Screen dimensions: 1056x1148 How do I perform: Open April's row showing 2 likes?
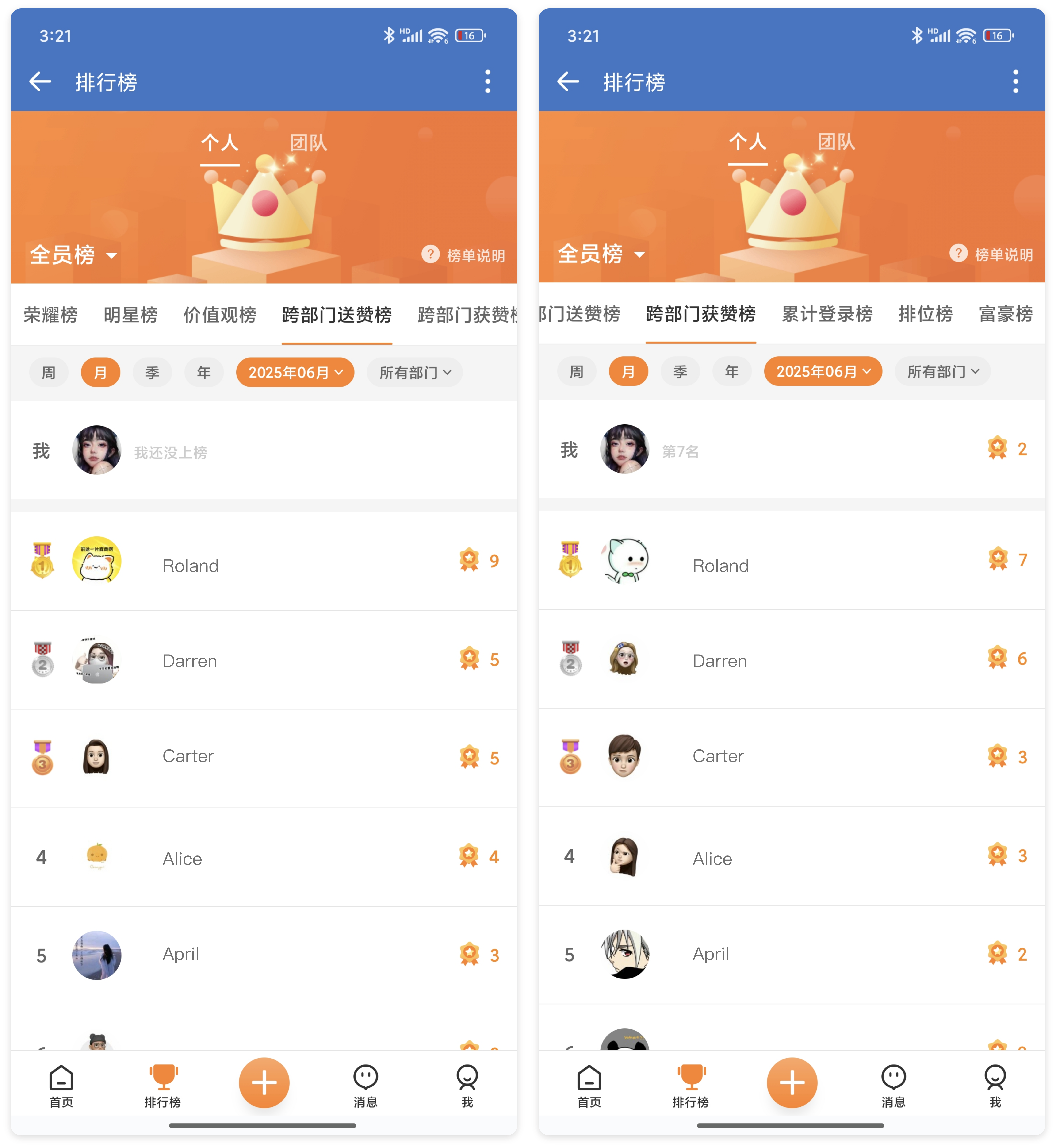(792, 954)
